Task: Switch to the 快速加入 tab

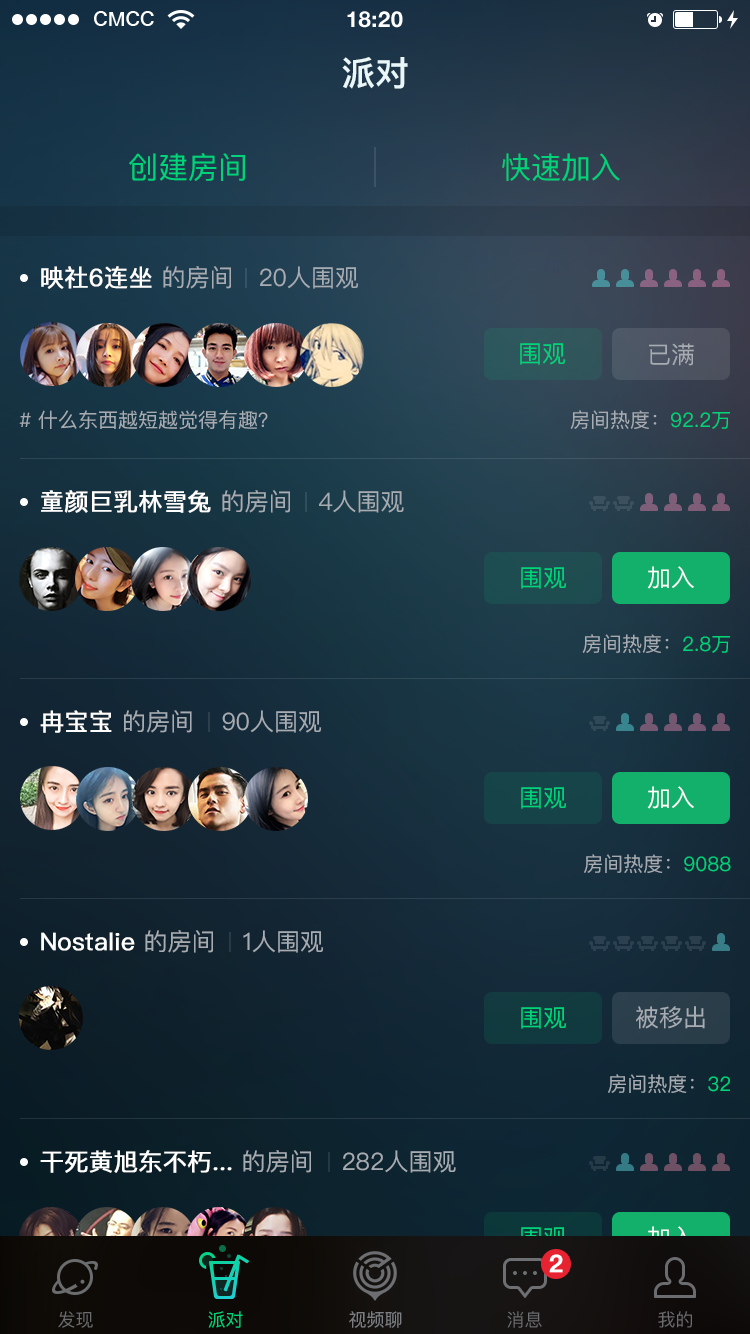Action: [560, 168]
